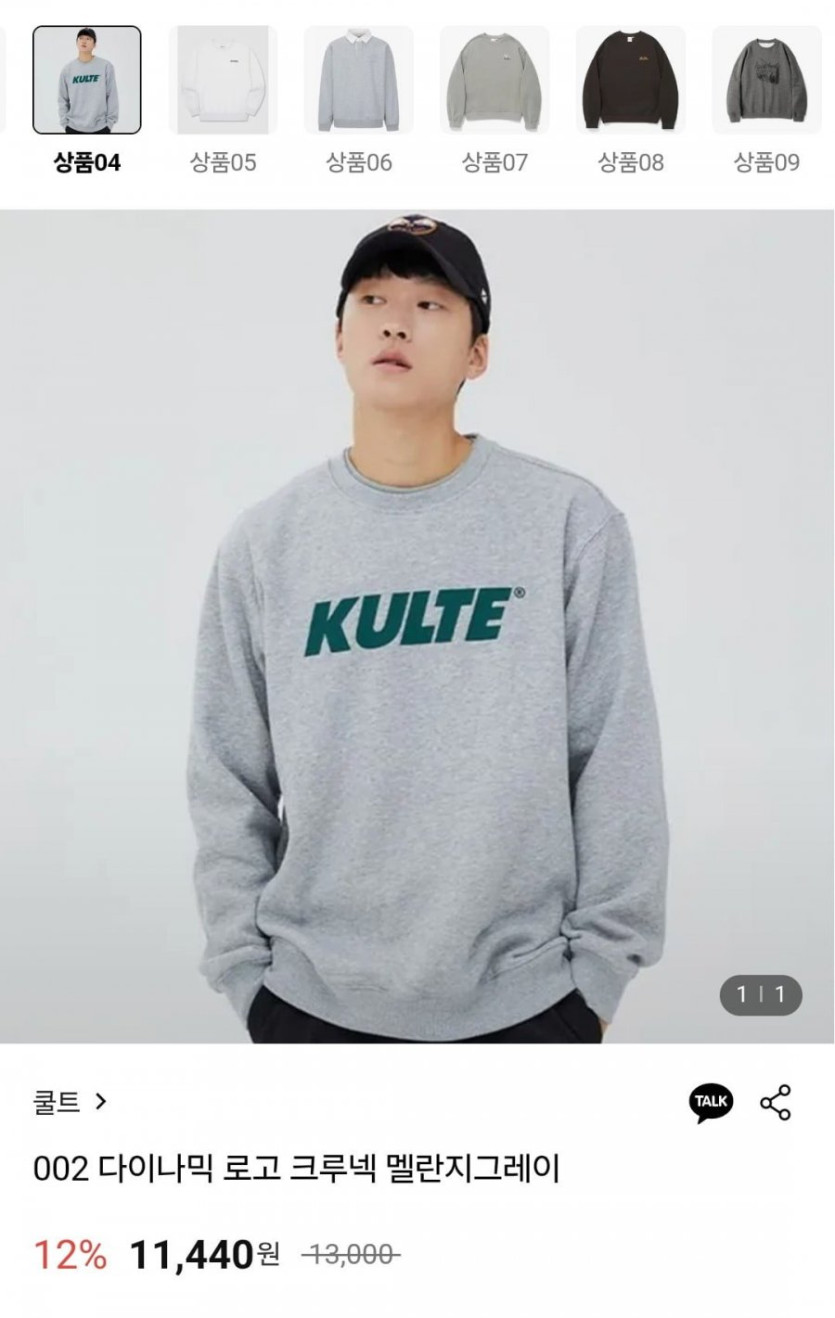Open the 쿨트 brand page
Screen dimensions: 835x1318
point(69,1102)
